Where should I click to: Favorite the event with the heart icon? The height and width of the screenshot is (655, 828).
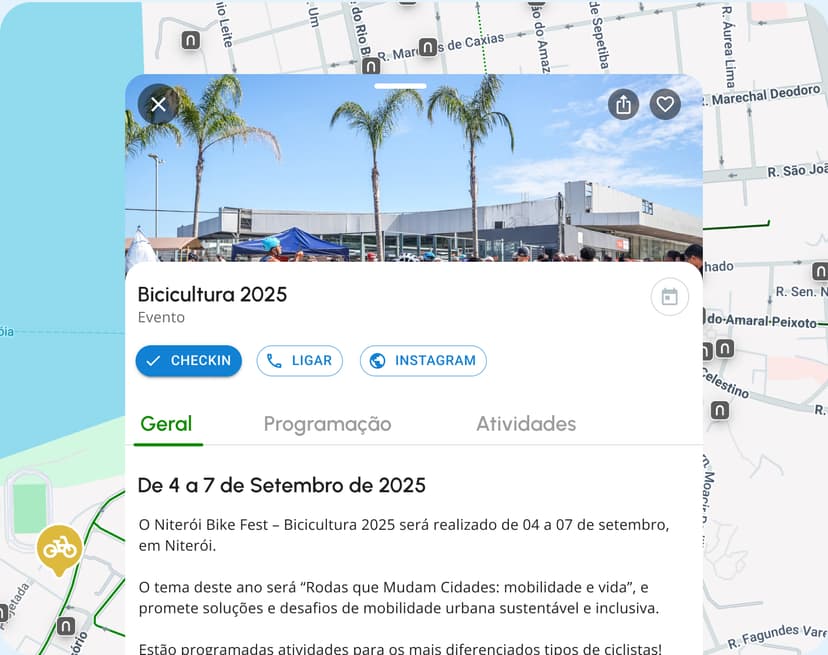pos(665,104)
